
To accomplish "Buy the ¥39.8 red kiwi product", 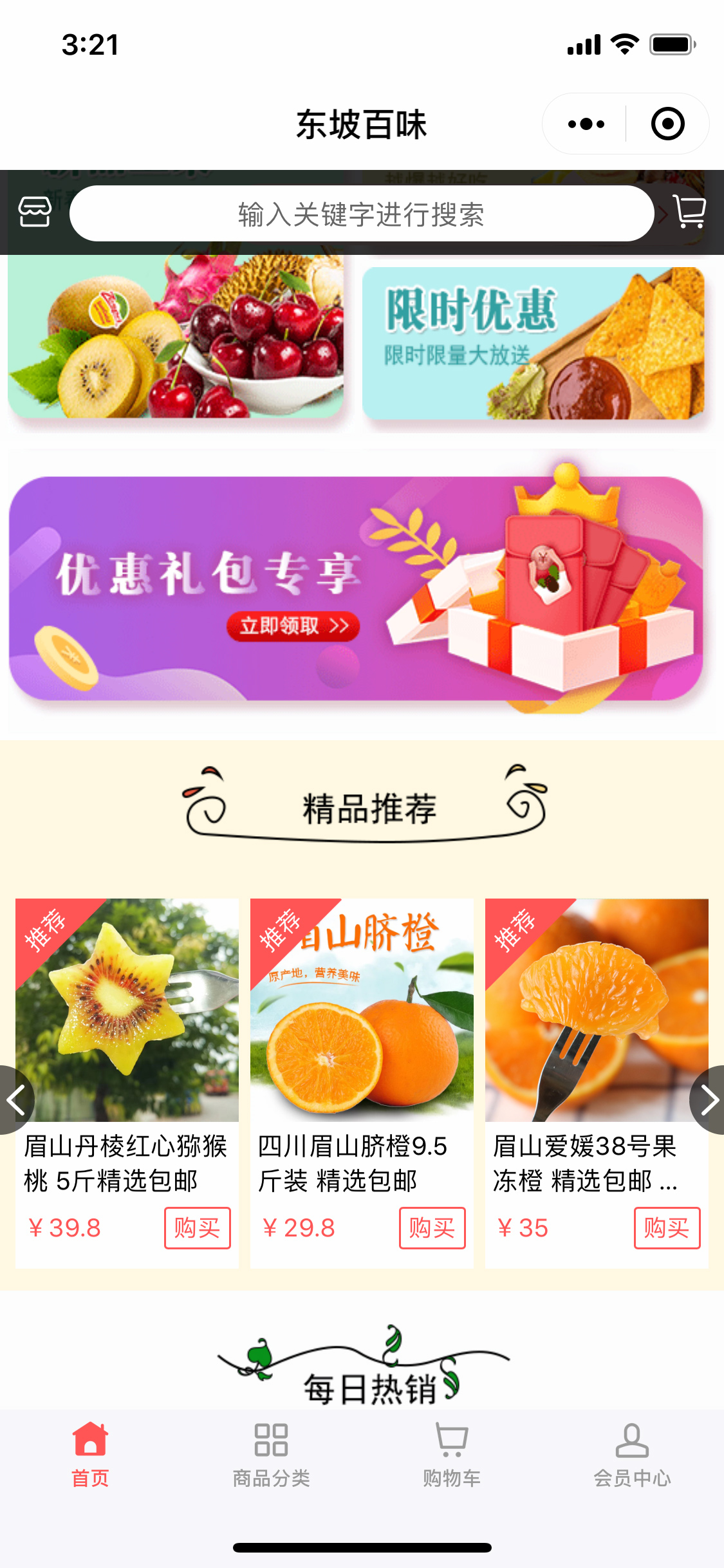I will [198, 1228].
